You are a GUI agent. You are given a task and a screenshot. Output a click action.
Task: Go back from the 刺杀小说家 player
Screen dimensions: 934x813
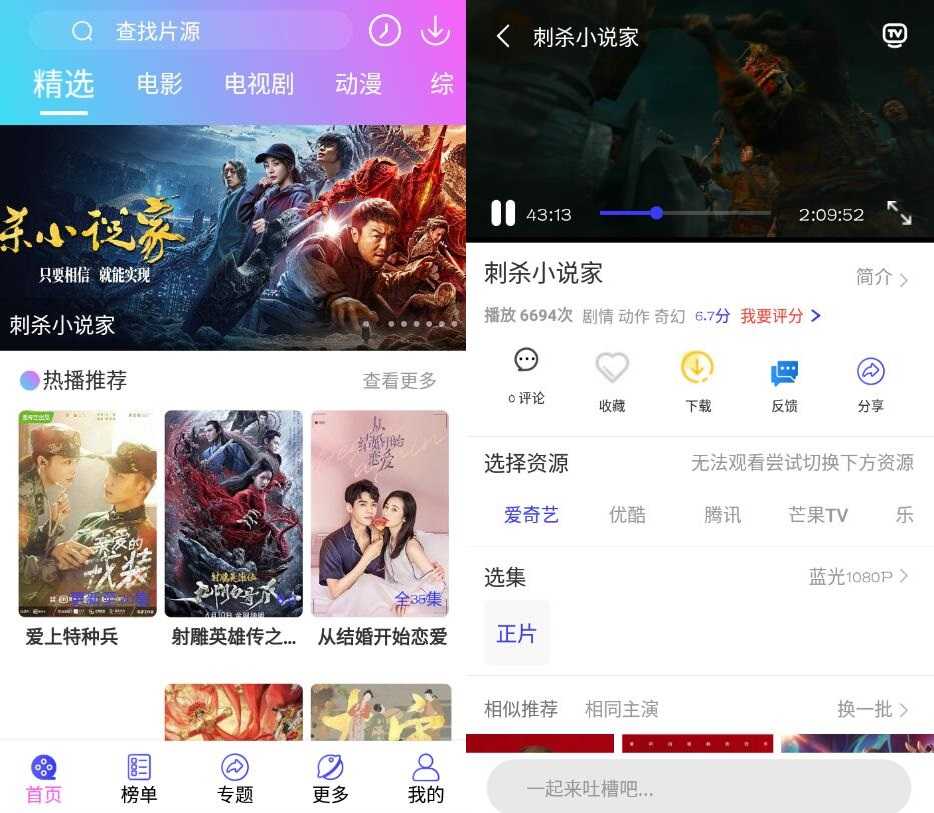[x=503, y=37]
